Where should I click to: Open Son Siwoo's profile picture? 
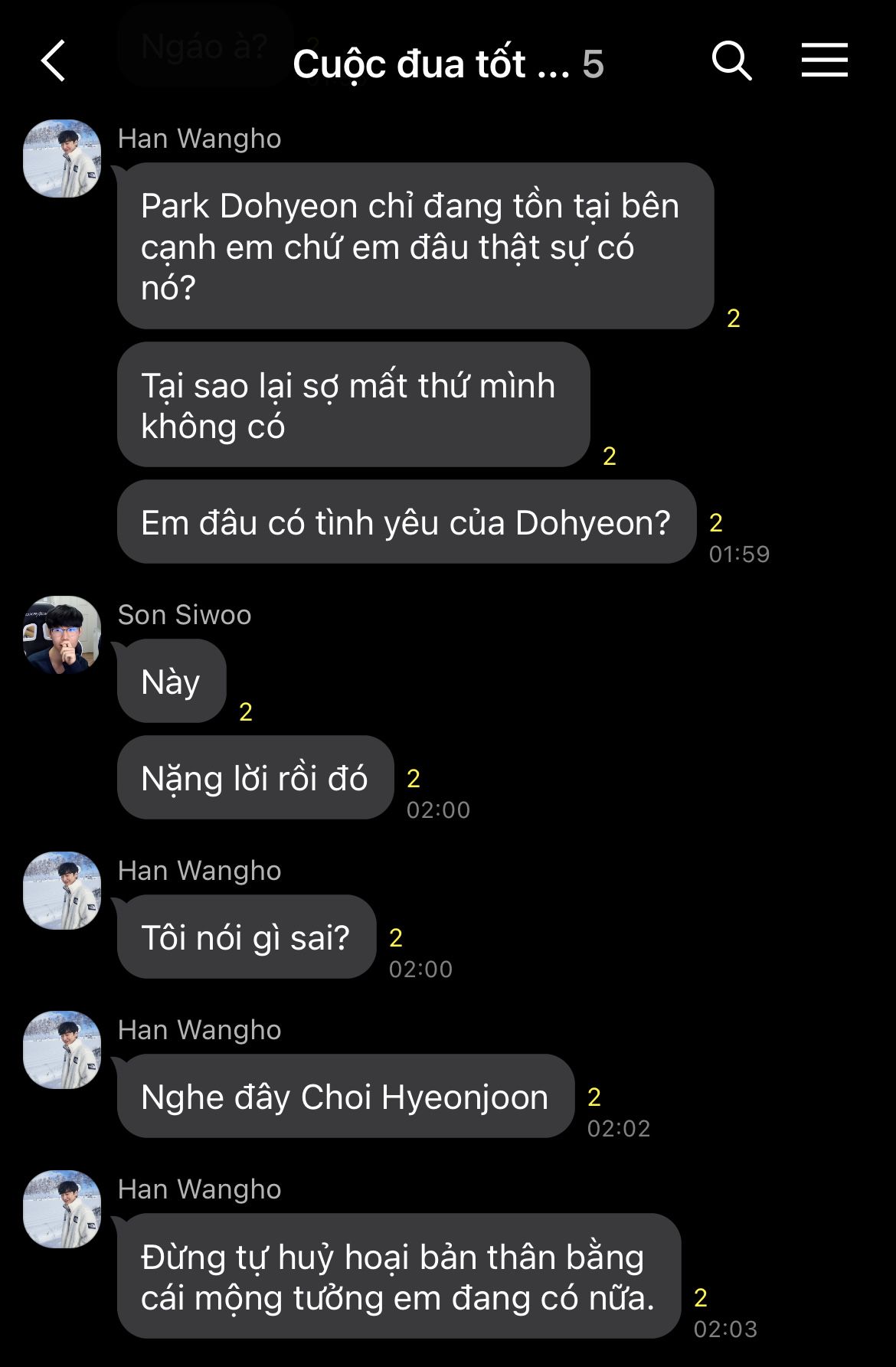click(x=62, y=635)
